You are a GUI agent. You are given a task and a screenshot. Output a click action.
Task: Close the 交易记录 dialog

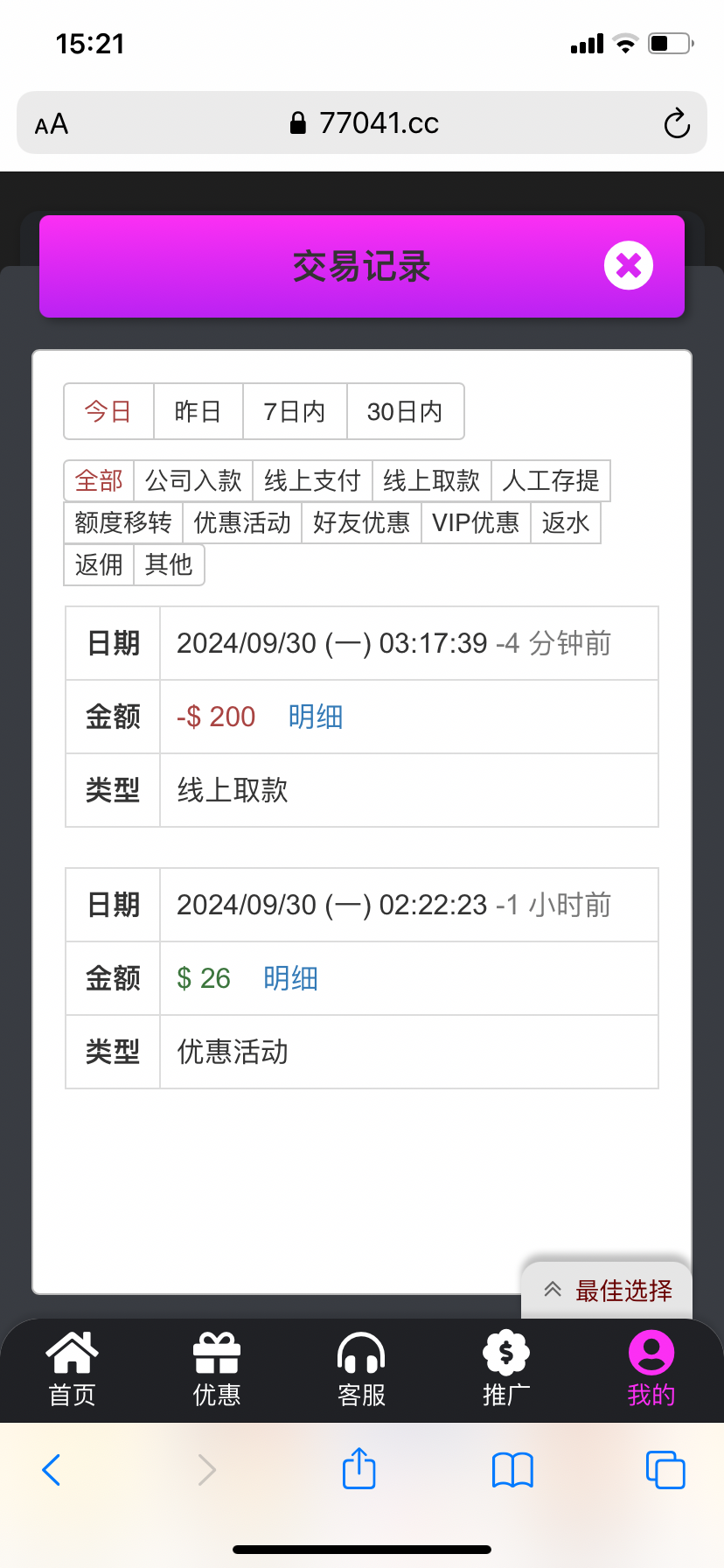point(628,265)
